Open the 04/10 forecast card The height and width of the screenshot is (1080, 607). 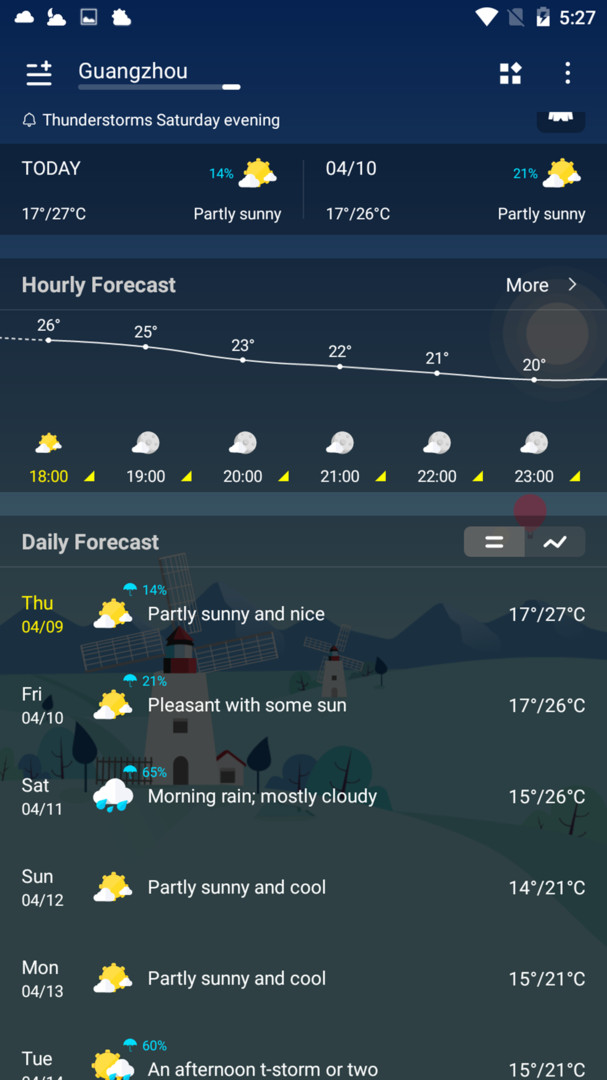(455, 190)
